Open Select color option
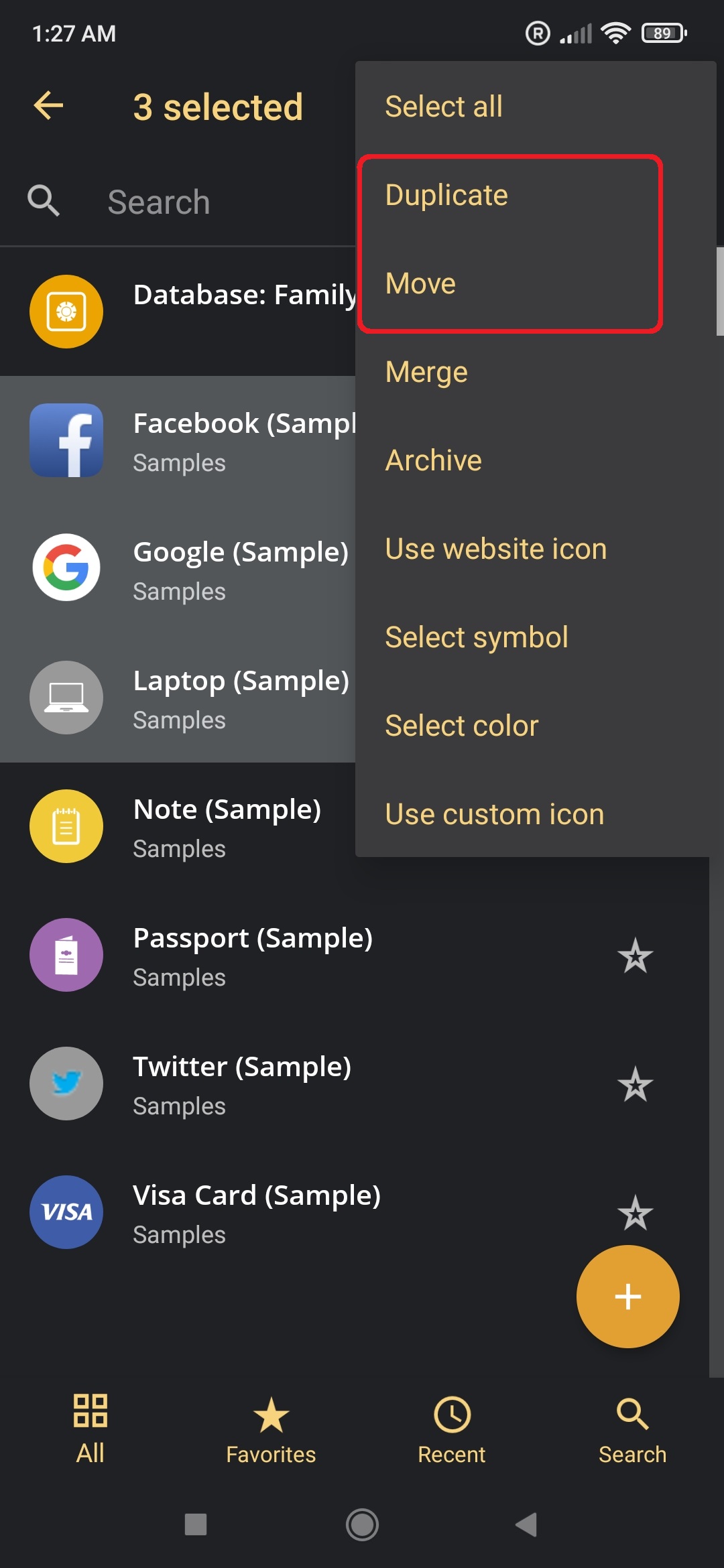The width and height of the screenshot is (724, 1568). (x=536, y=725)
